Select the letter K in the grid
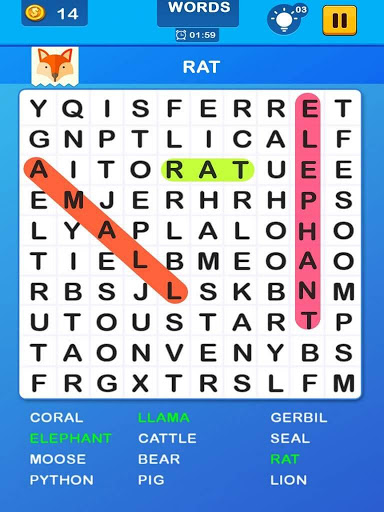This screenshot has width=384, height=512. (242, 292)
